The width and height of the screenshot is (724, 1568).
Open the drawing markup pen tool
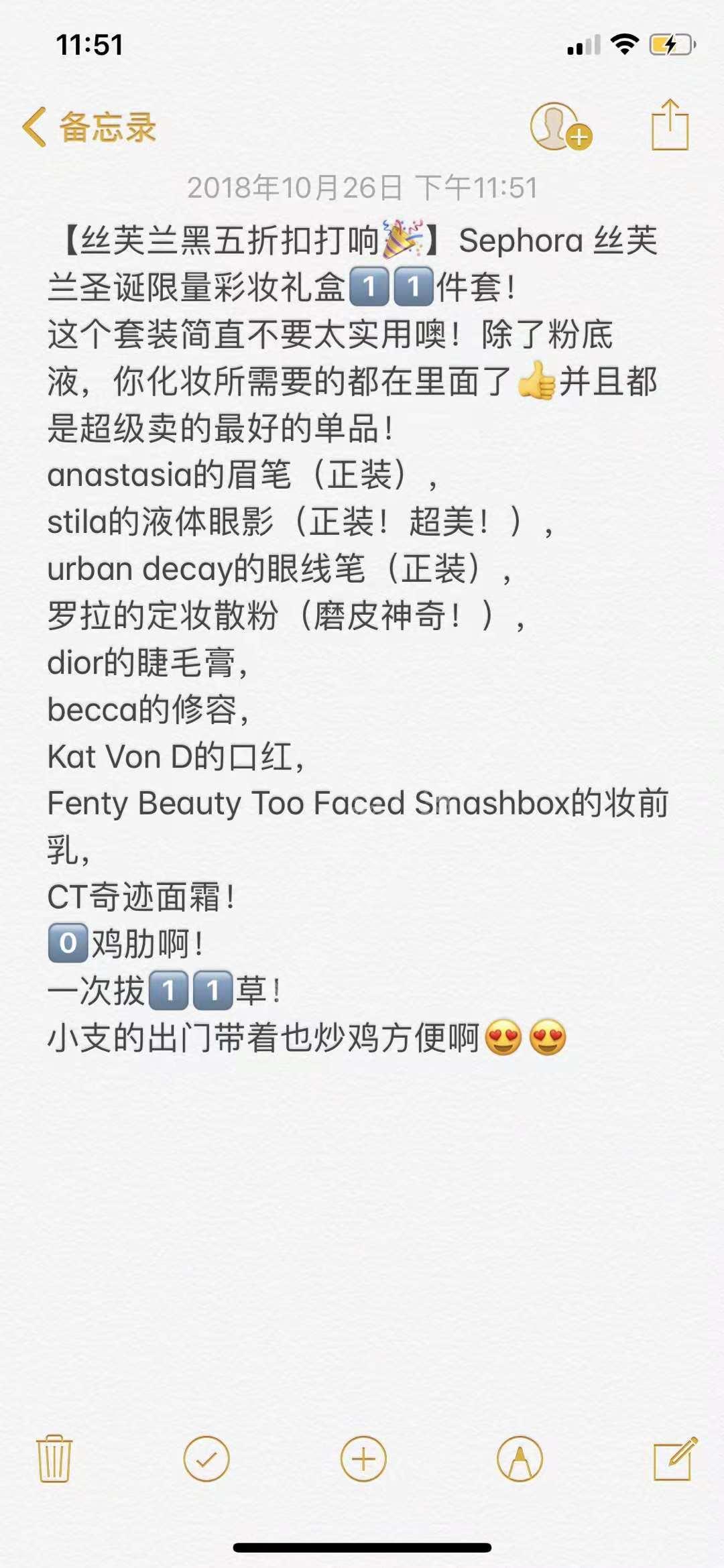coord(519,1459)
